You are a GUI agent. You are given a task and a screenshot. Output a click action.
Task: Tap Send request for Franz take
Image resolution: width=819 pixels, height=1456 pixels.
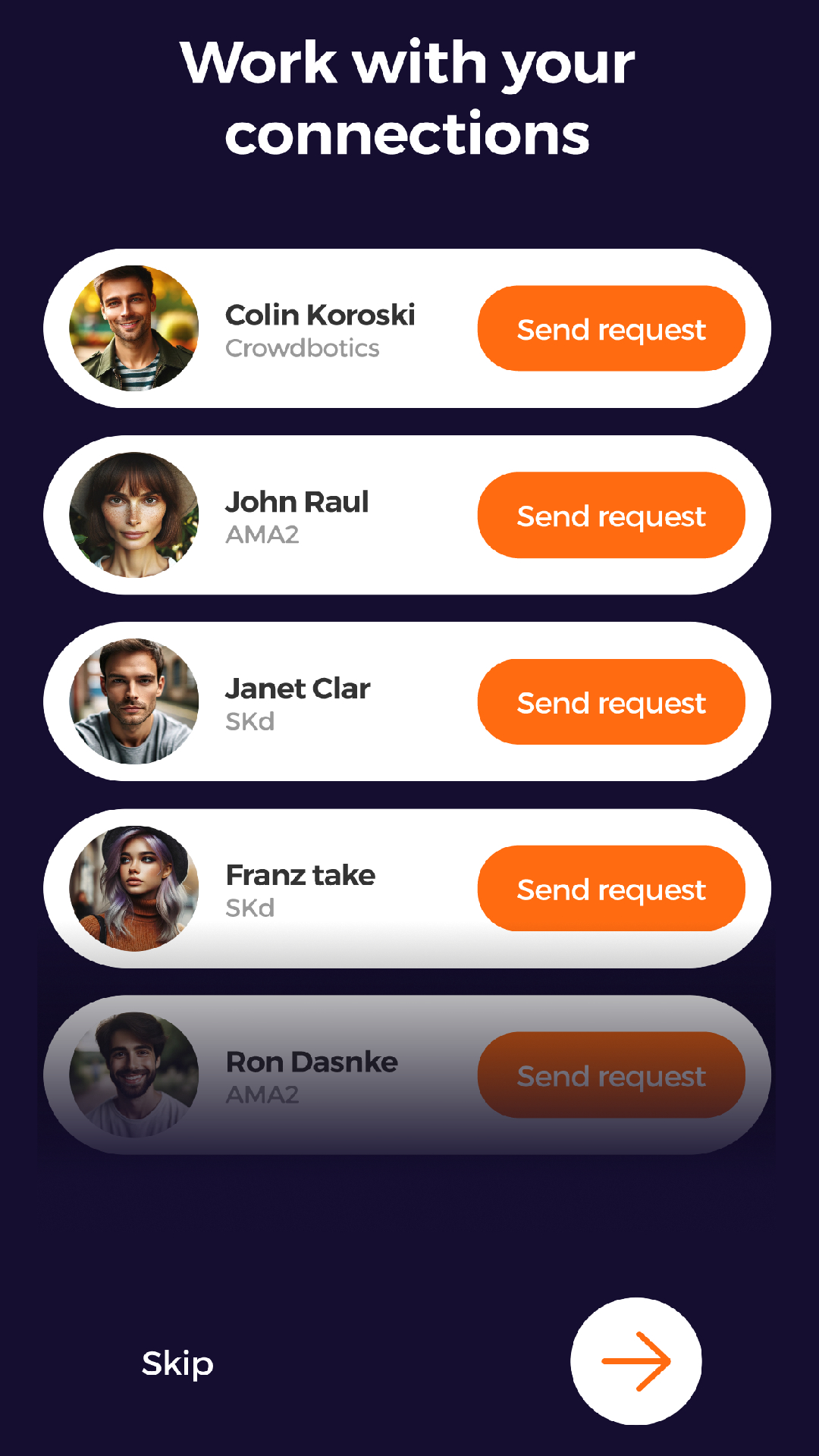(x=611, y=888)
